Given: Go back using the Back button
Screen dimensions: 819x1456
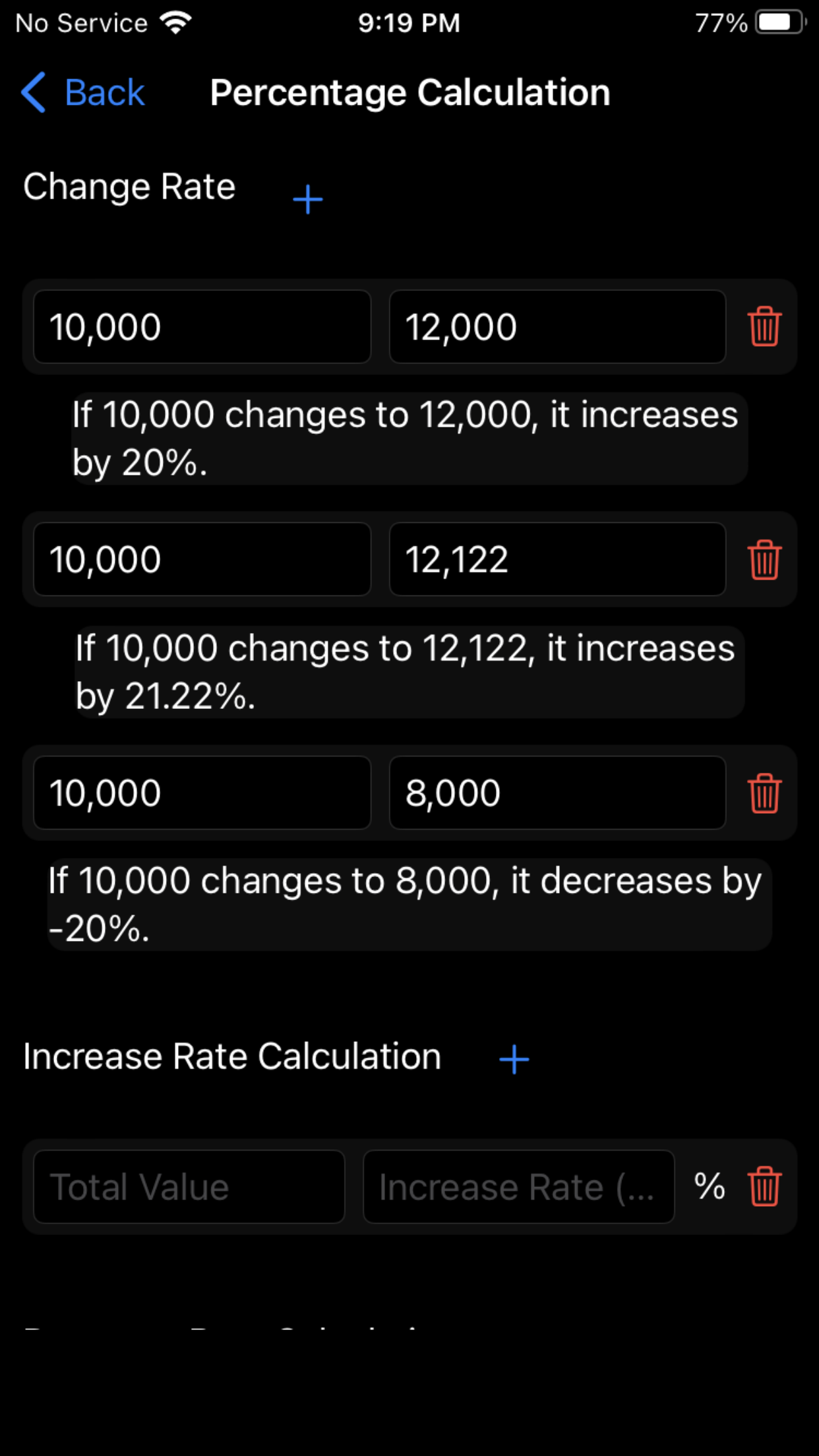Looking at the screenshot, I should [x=83, y=92].
